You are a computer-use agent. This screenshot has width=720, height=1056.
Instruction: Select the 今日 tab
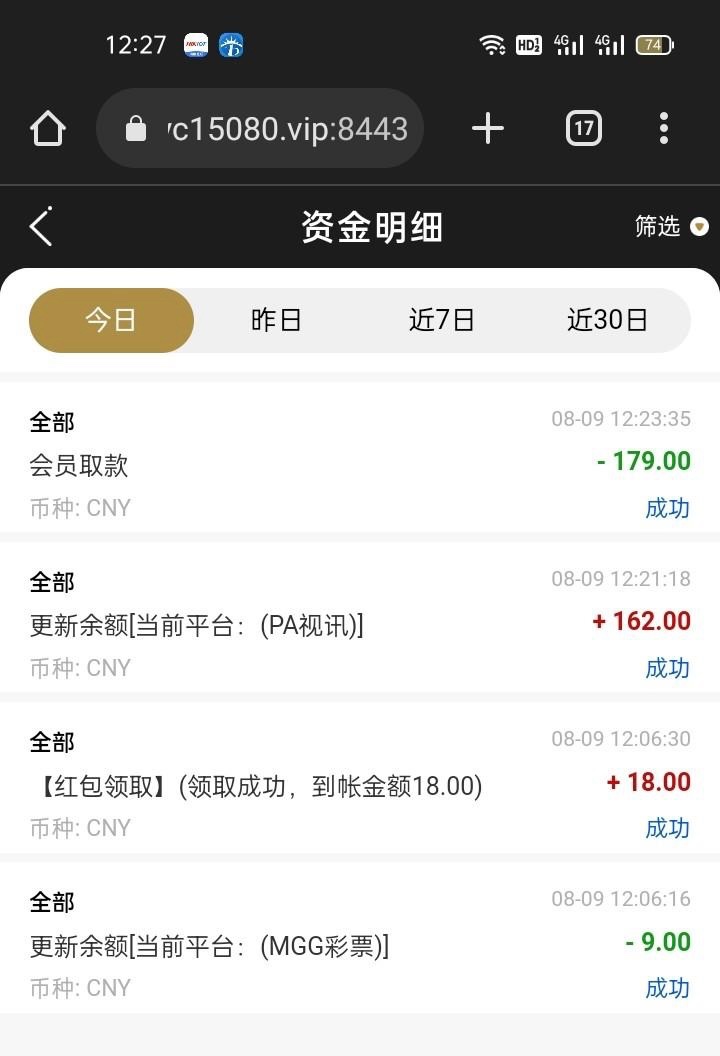(111, 320)
